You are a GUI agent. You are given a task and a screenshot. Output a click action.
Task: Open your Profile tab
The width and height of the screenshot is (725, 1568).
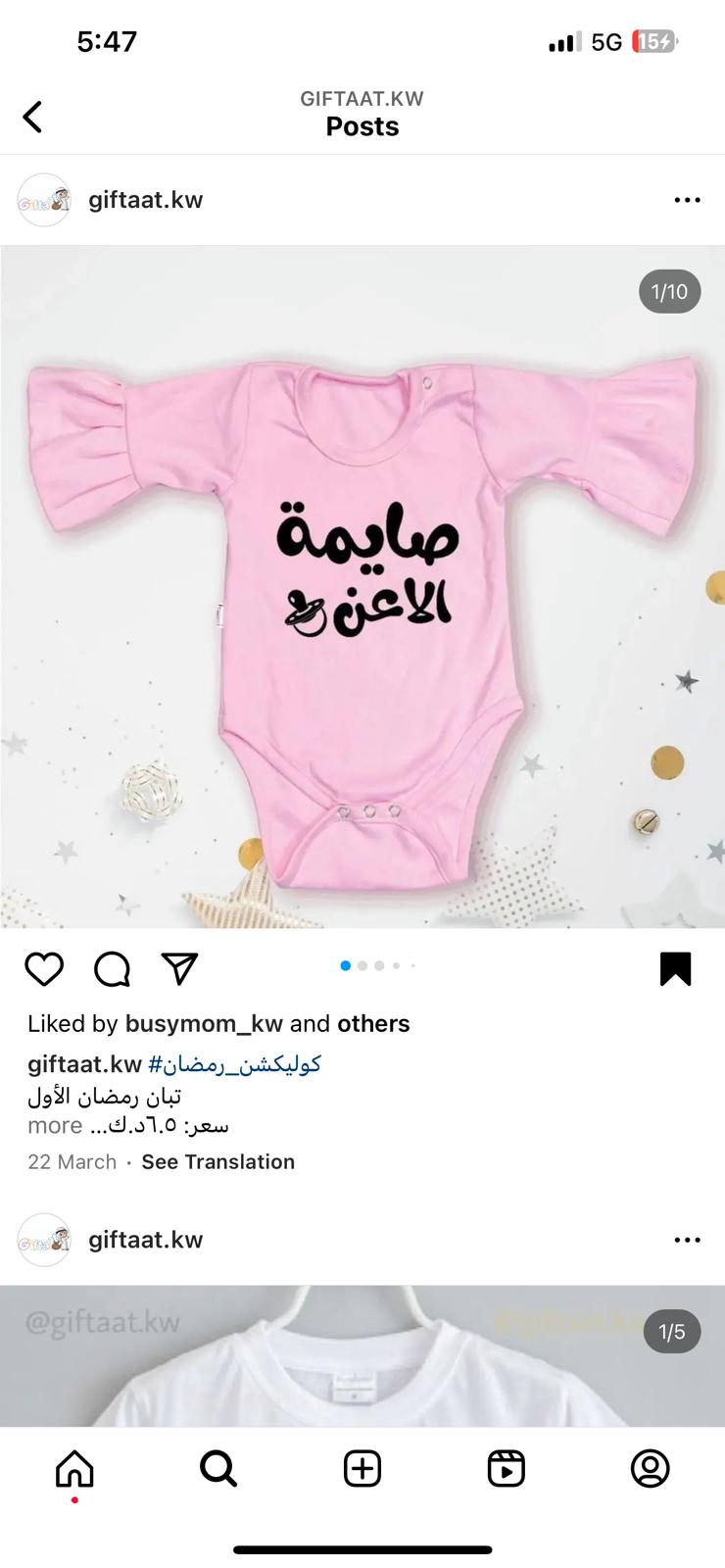(650, 1469)
